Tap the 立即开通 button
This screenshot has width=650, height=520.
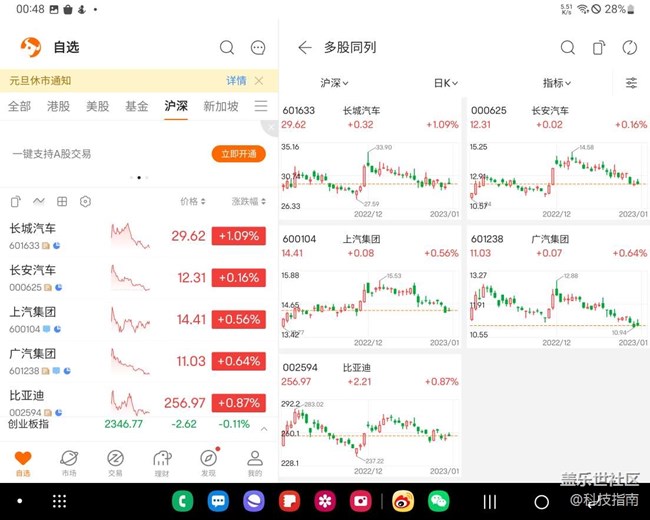(238, 154)
